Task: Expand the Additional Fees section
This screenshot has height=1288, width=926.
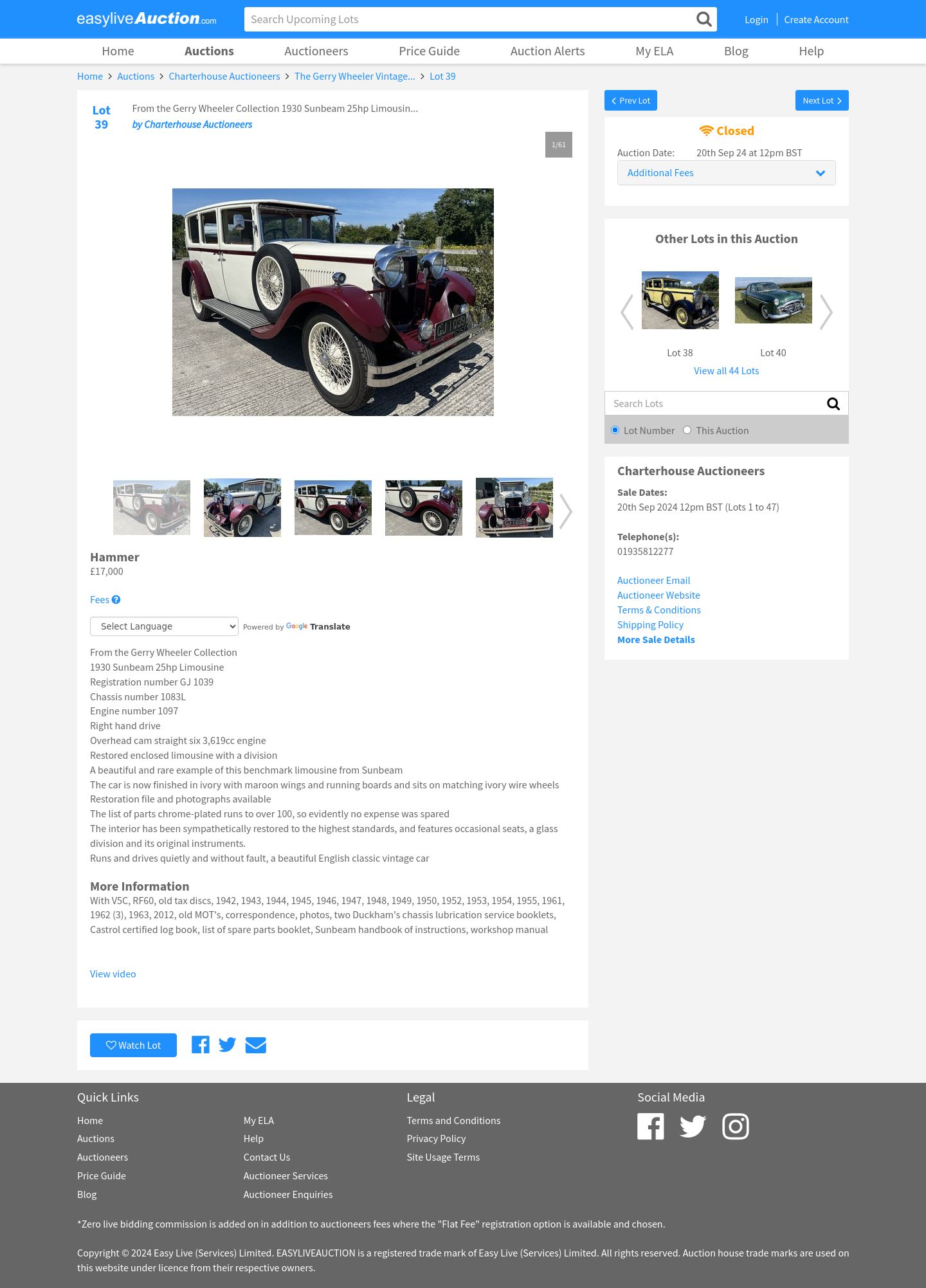Action: tap(726, 173)
